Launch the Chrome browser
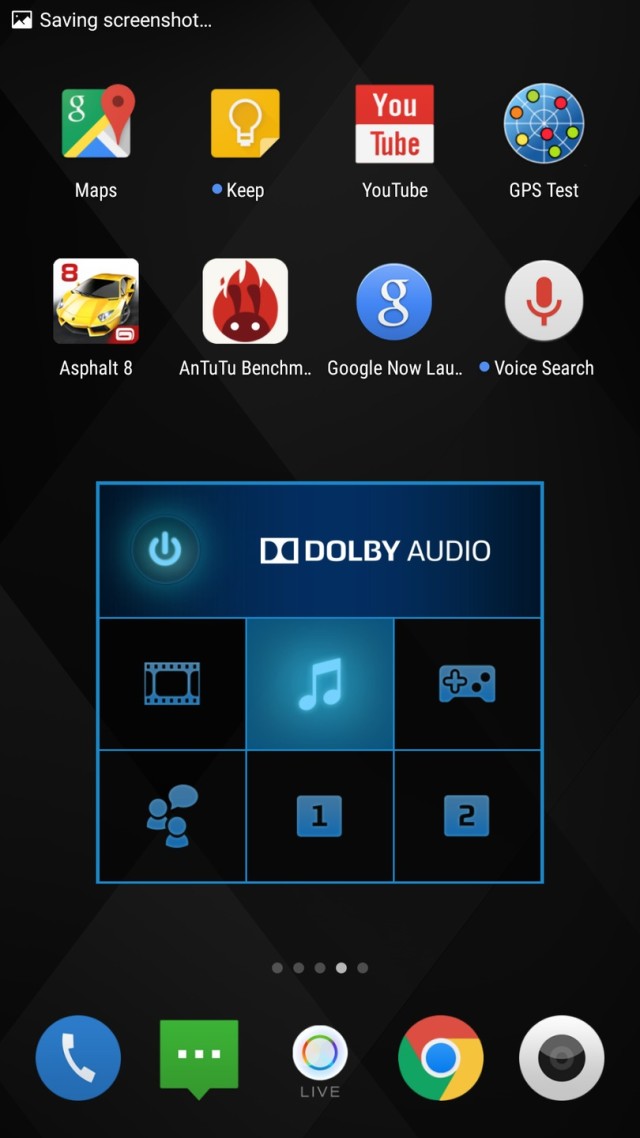640x1138 pixels. tap(441, 1058)
